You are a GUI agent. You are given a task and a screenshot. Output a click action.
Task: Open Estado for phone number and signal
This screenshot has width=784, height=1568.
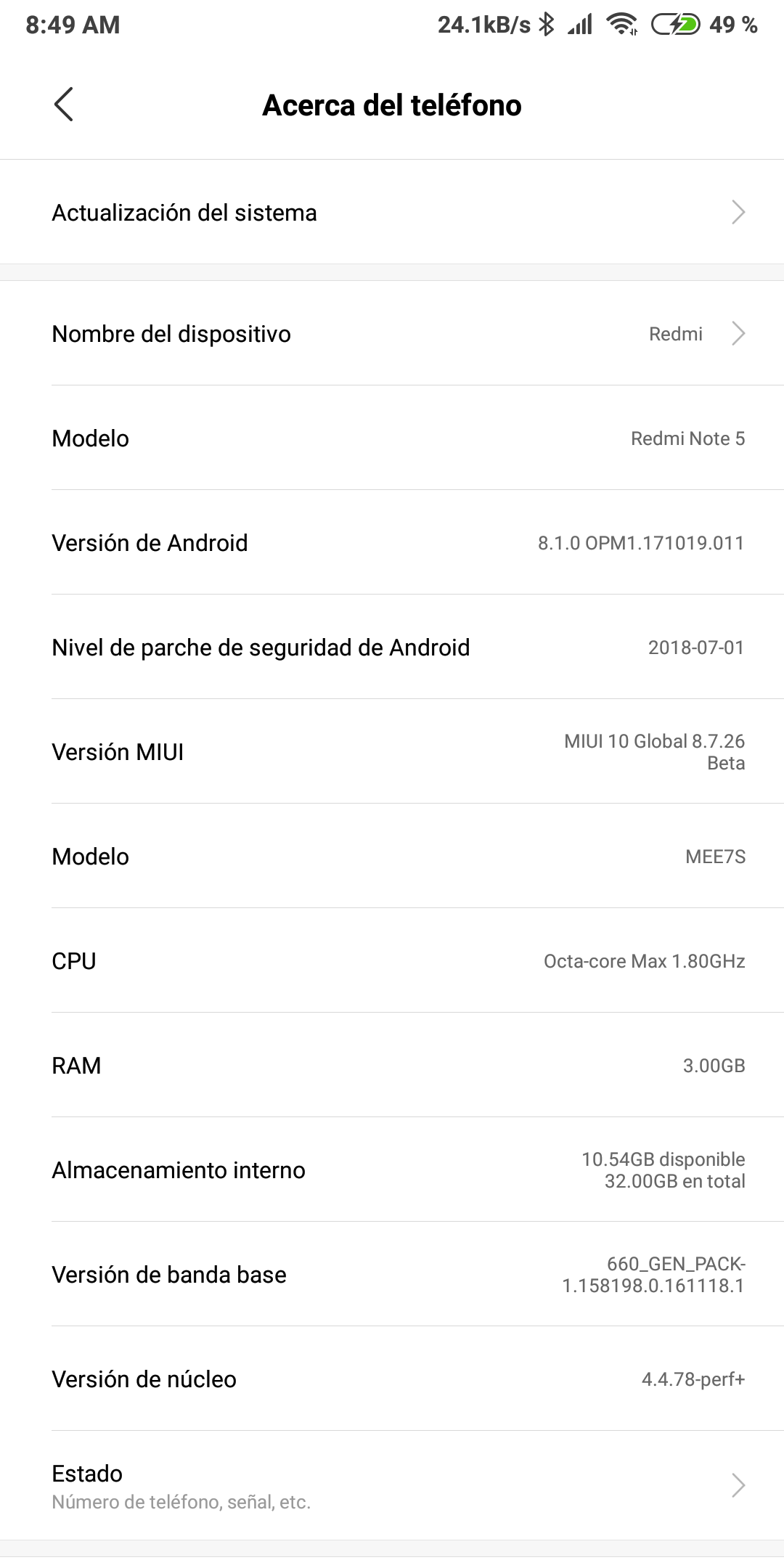[392, 1485]
